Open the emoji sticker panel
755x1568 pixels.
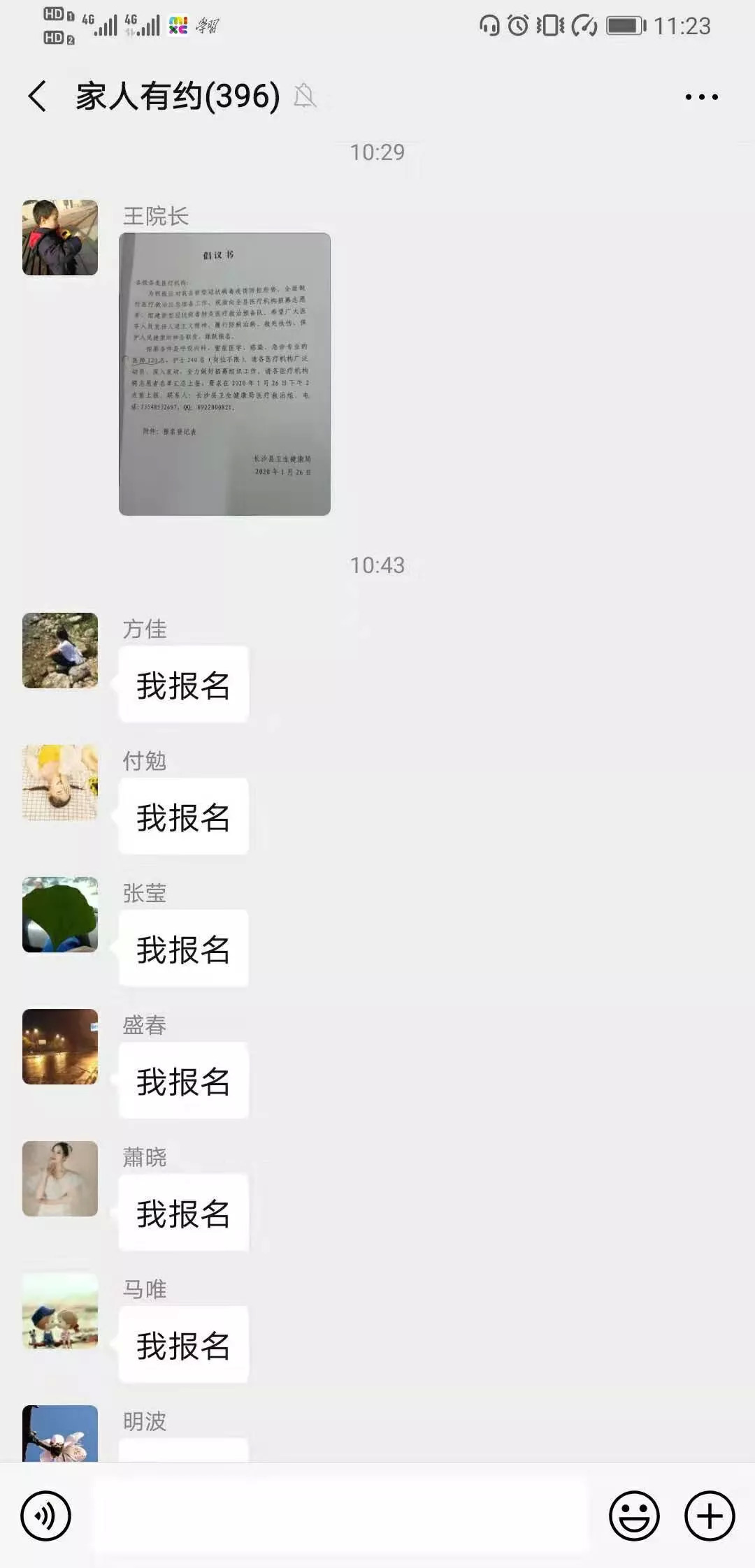point(634,1516)
